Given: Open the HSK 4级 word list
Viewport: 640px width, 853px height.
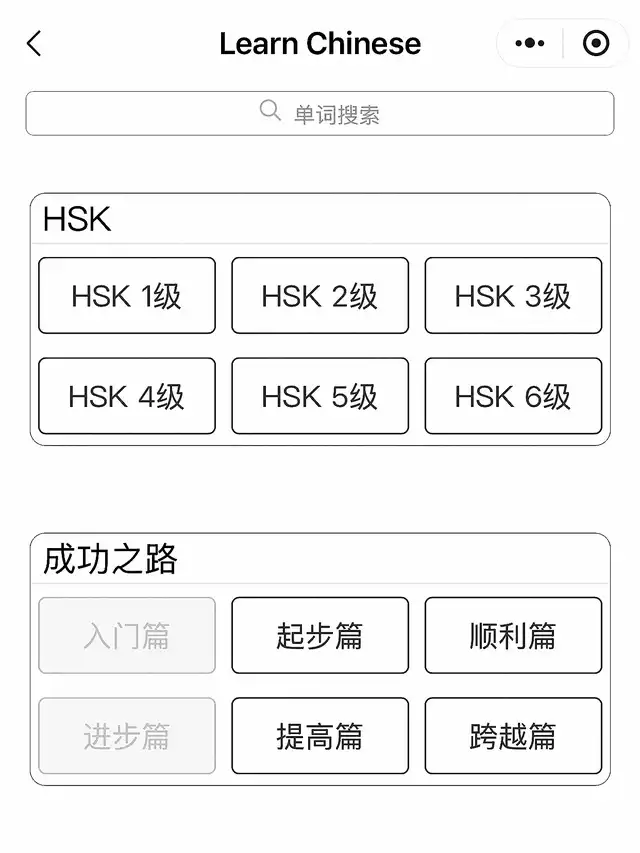Looking at the screenshot, I should click(x=127, y=396).
